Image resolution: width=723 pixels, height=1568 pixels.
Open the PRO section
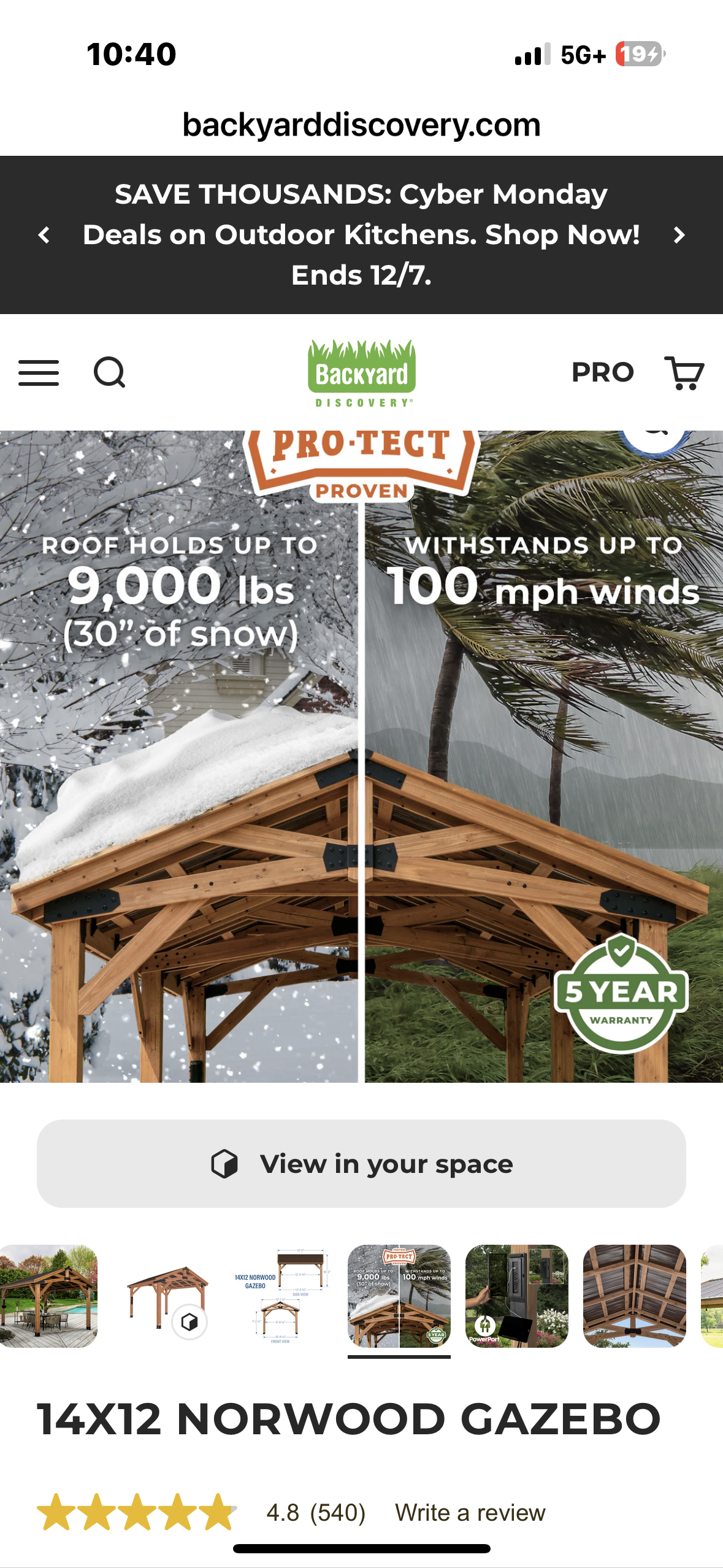tap(603, 372)
